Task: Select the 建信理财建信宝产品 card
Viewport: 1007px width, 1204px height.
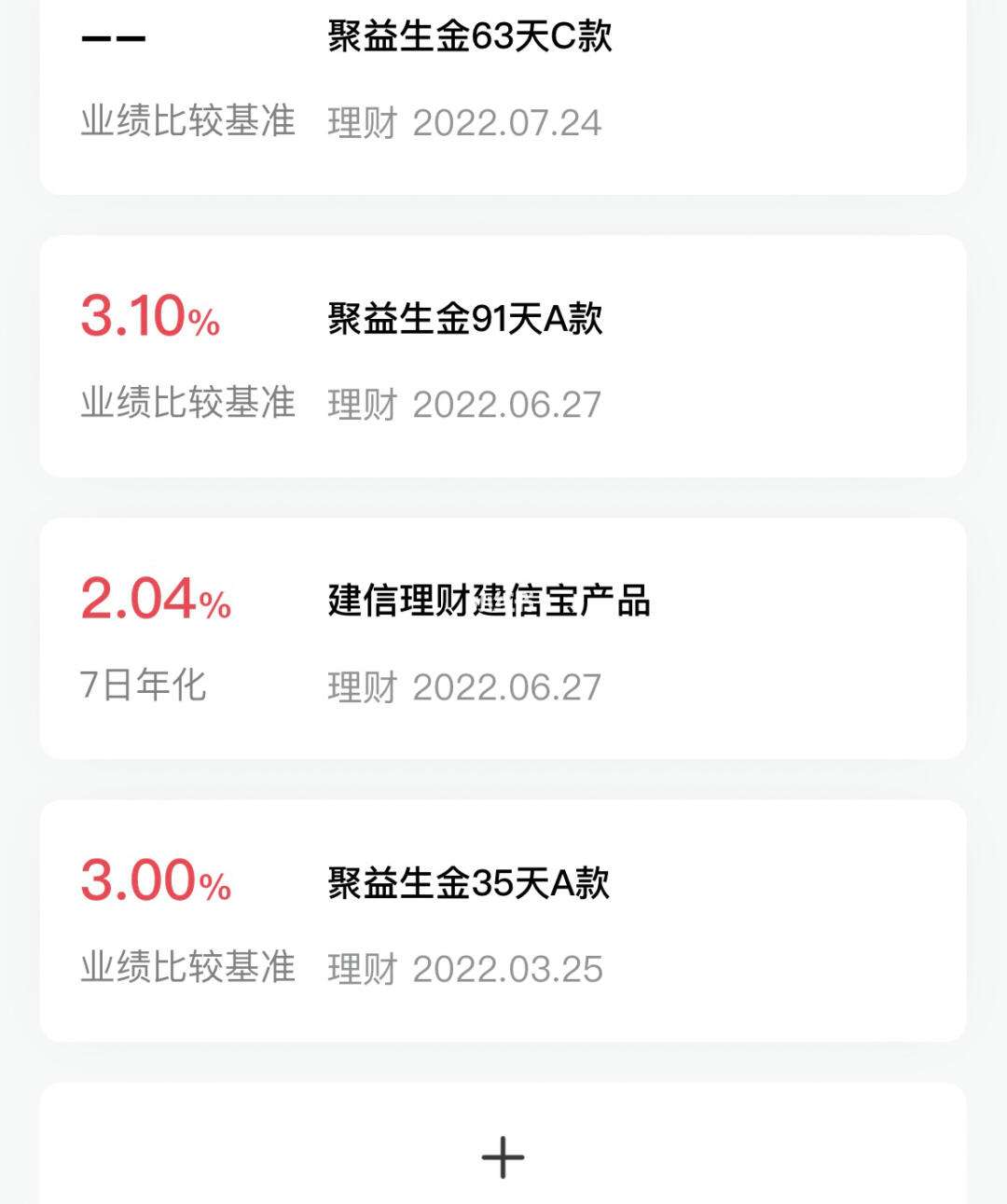Action: 489,602
